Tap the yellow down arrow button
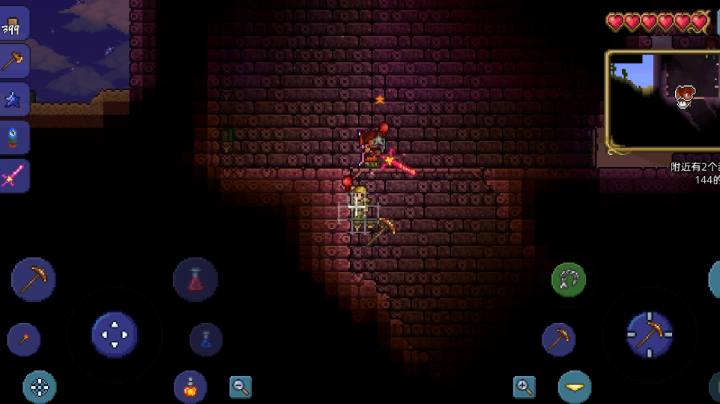Viewport: 720px width, 404px height. click(x=574, y=386)
